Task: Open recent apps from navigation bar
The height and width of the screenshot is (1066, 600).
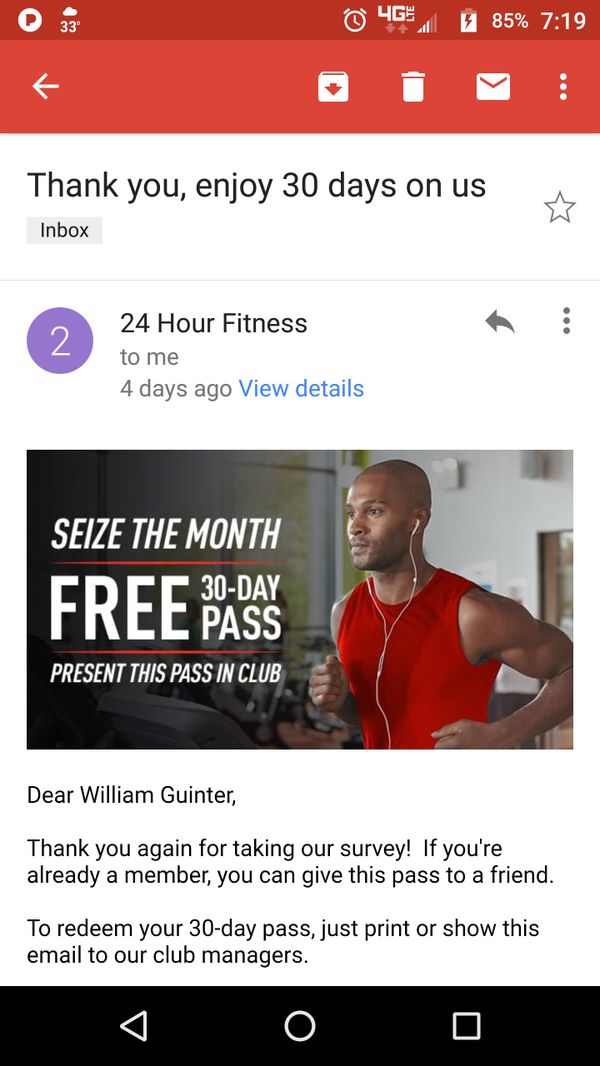Action: [466, 1026]
